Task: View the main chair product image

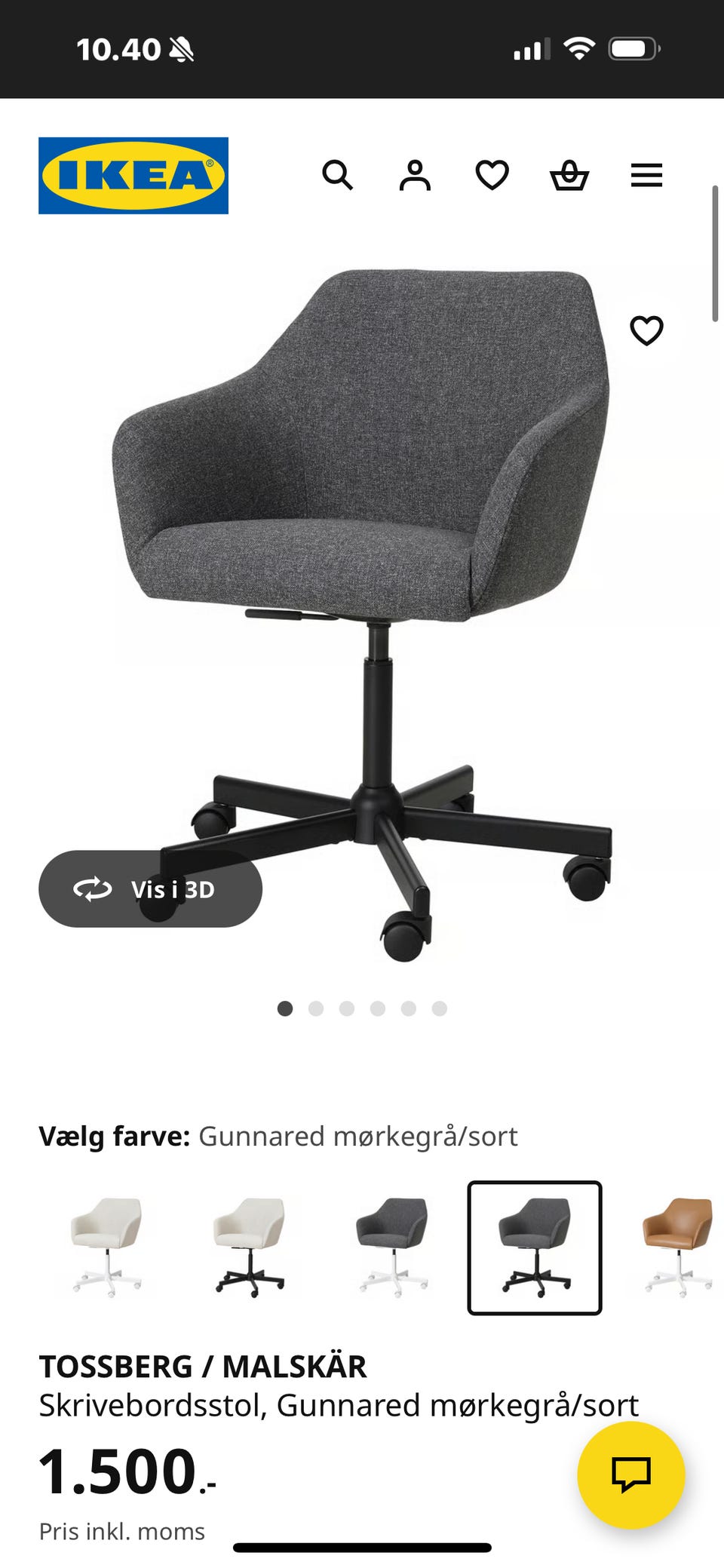Action: 362,603
